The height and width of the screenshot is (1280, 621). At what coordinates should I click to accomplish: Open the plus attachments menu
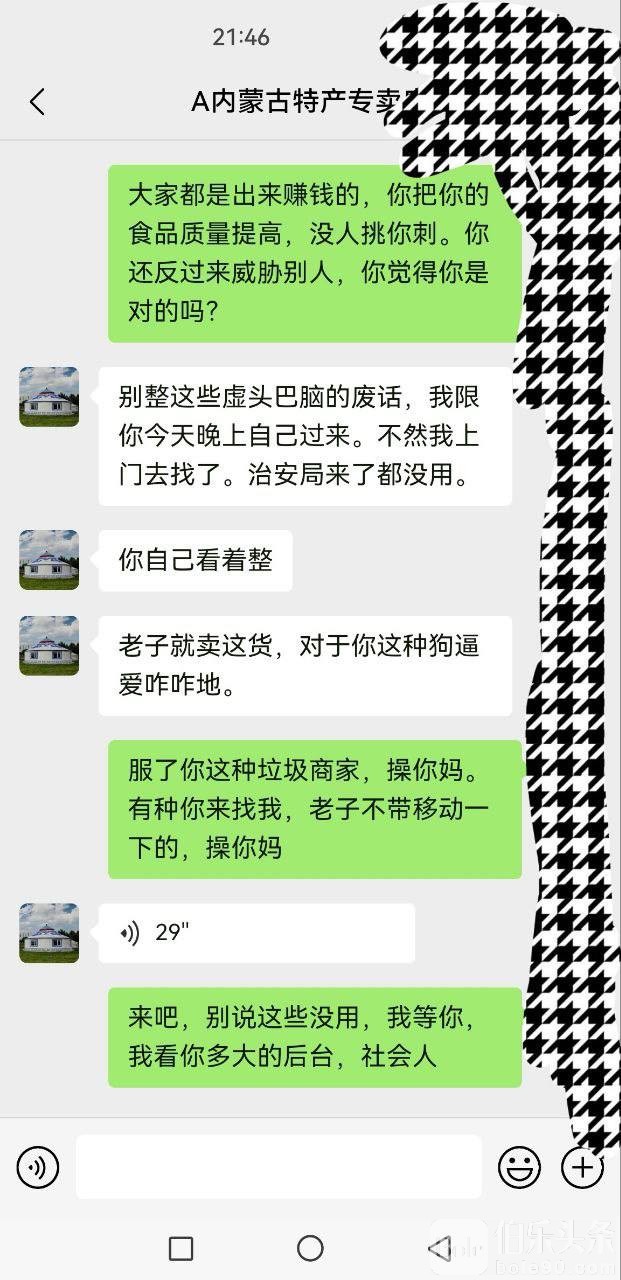click(582, 1167)
